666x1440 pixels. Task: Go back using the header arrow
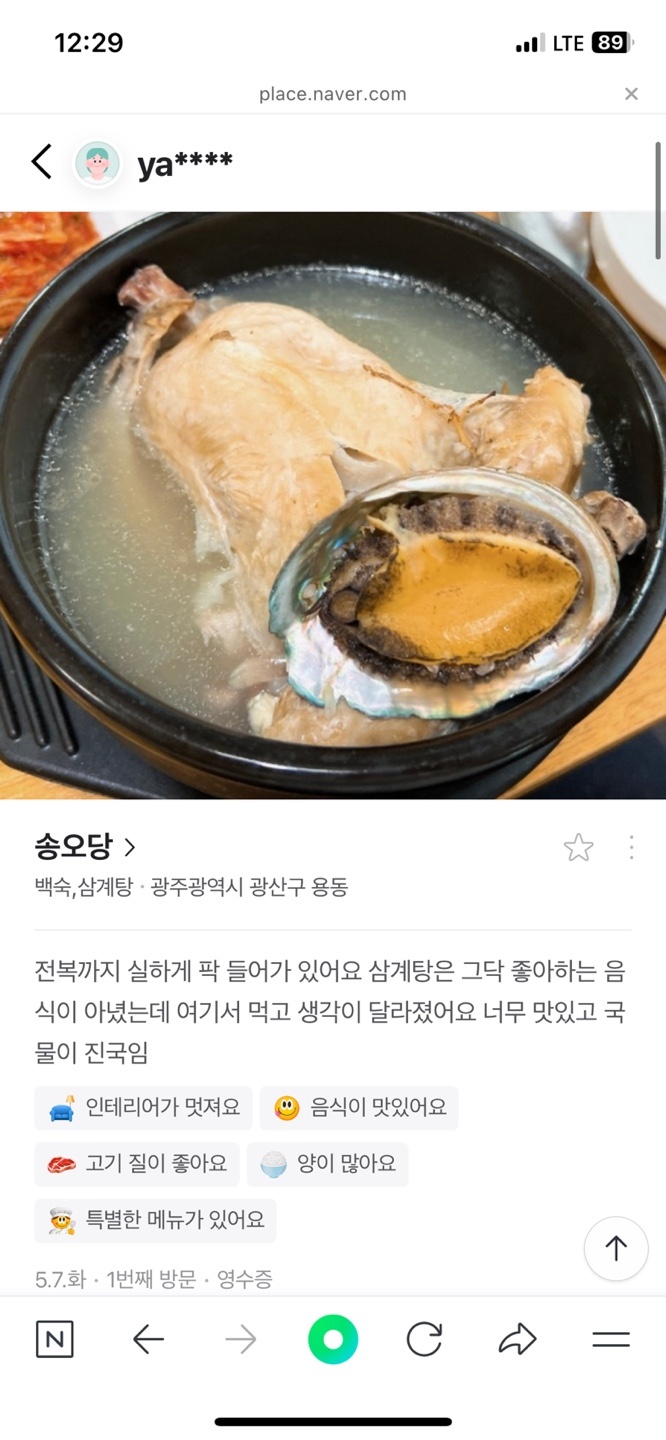41,162
